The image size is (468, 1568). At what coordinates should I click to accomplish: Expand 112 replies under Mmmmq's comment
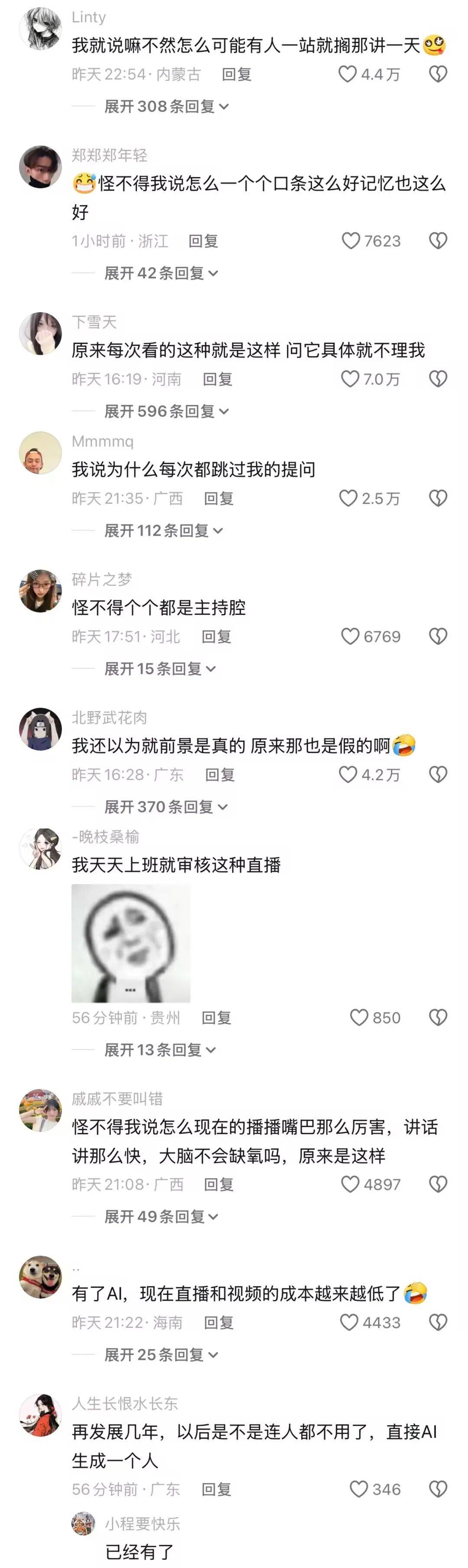163,531
